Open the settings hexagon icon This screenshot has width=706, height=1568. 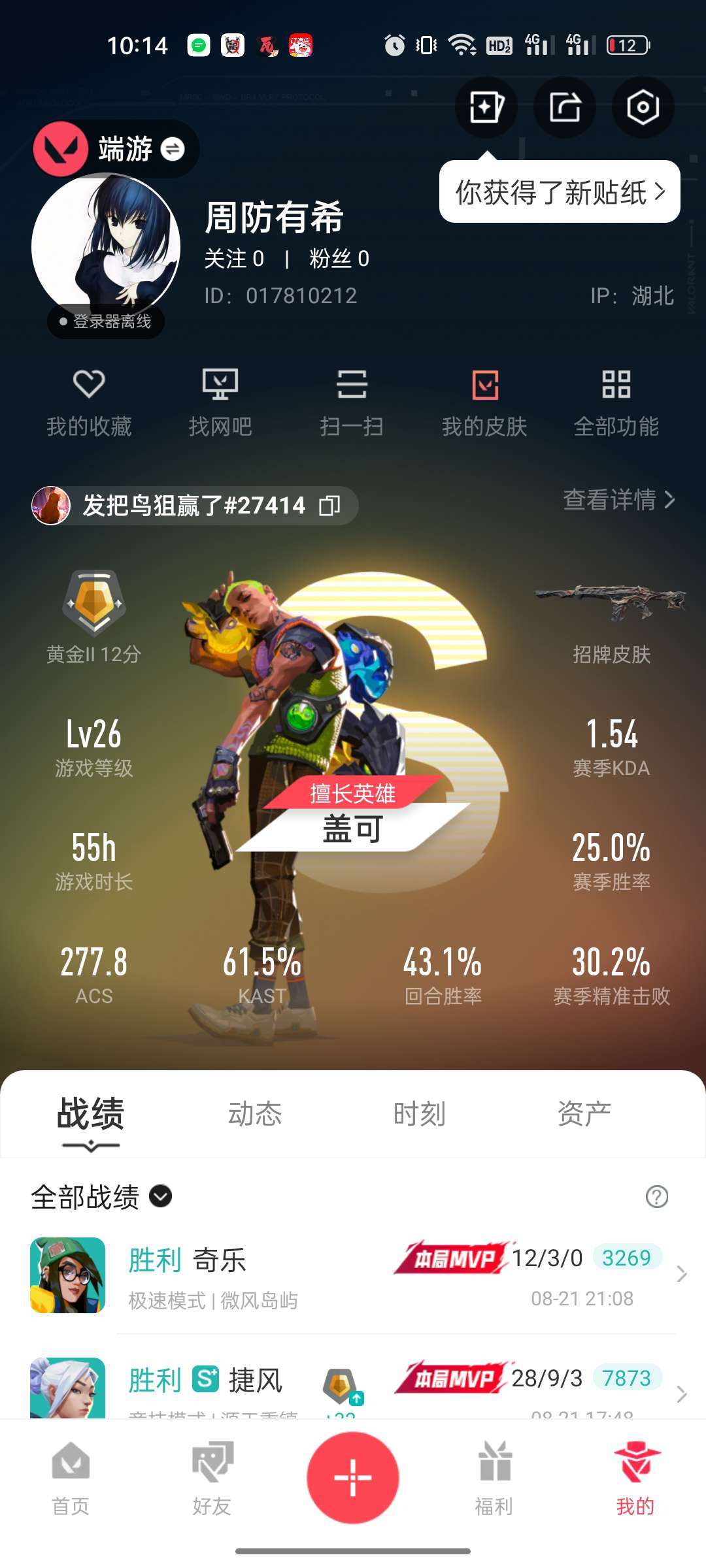pyautogui.click(x=643, y=106)
